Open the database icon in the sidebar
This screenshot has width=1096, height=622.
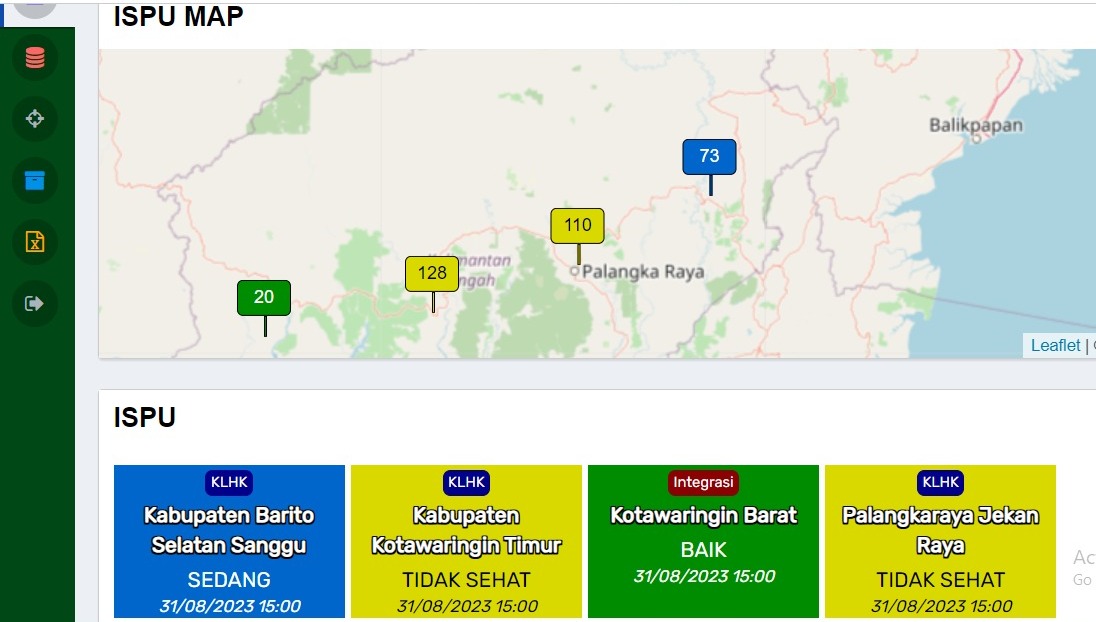click(x=35, y=58)
